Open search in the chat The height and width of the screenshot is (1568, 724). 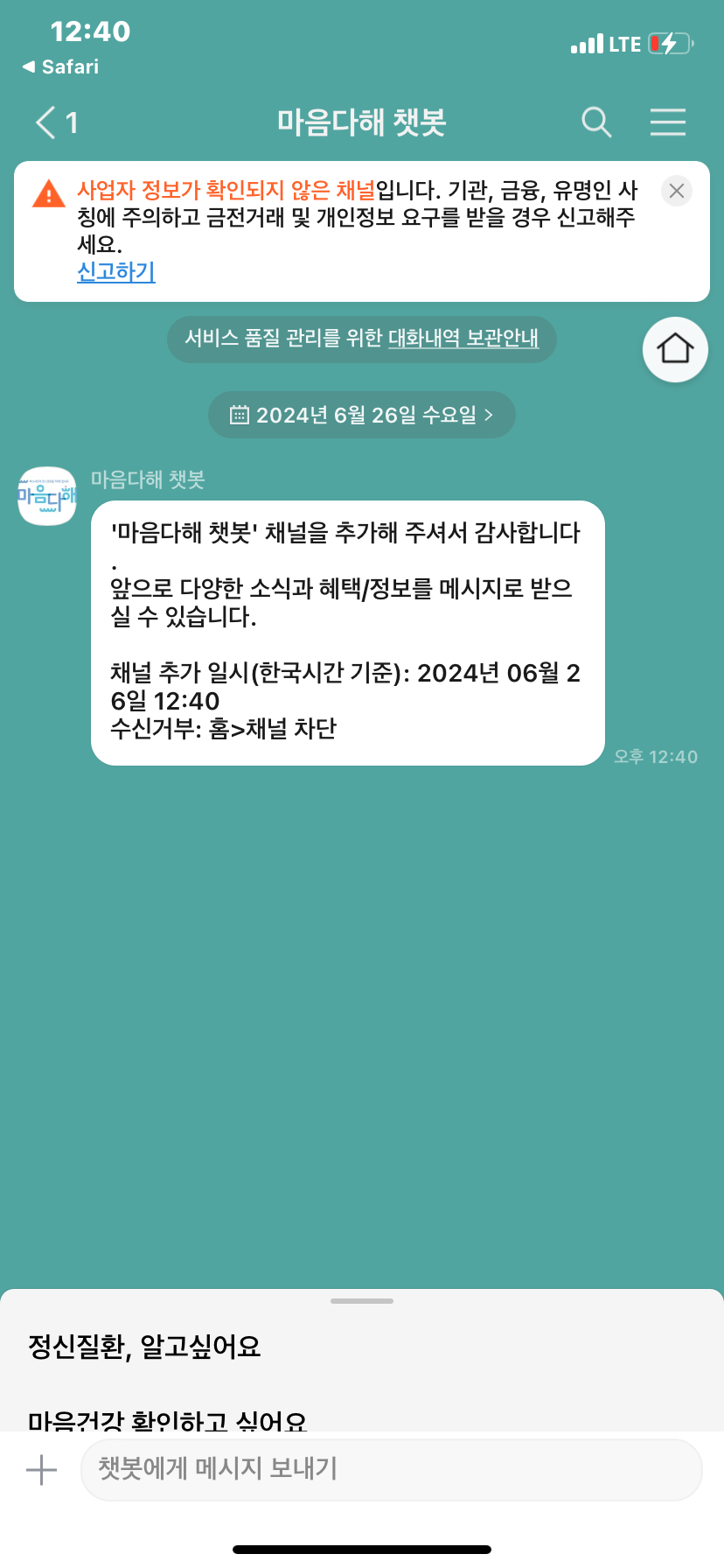pos(596,122)
